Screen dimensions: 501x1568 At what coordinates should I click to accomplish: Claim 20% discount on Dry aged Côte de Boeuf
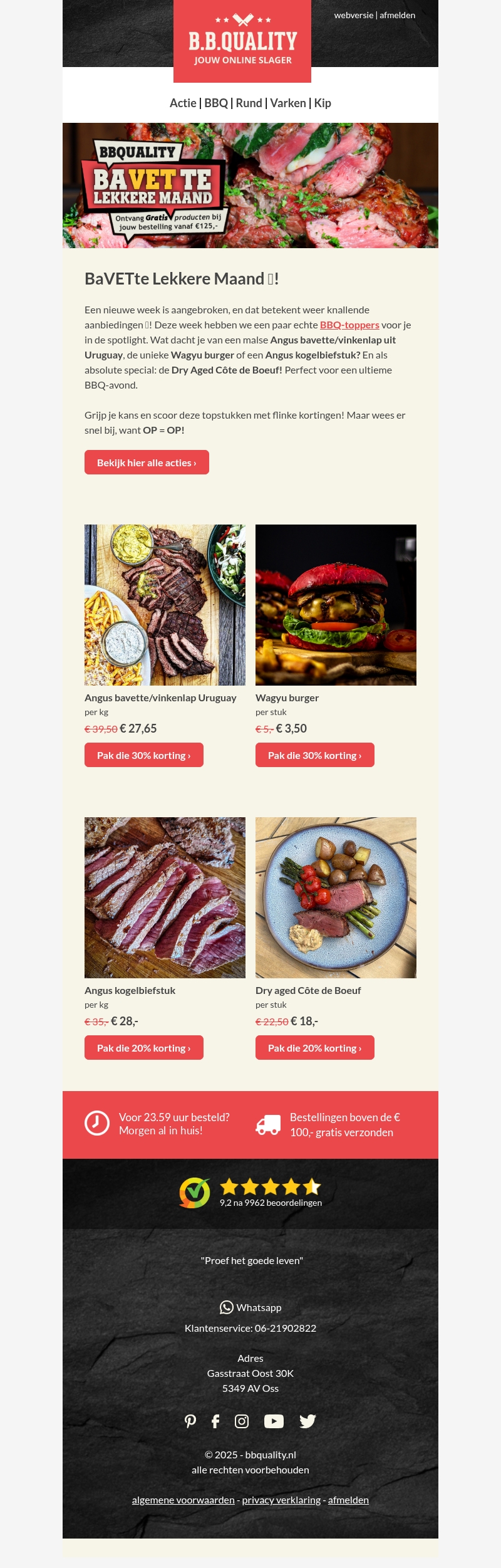pyautogui.click(x=314, y=1048)
